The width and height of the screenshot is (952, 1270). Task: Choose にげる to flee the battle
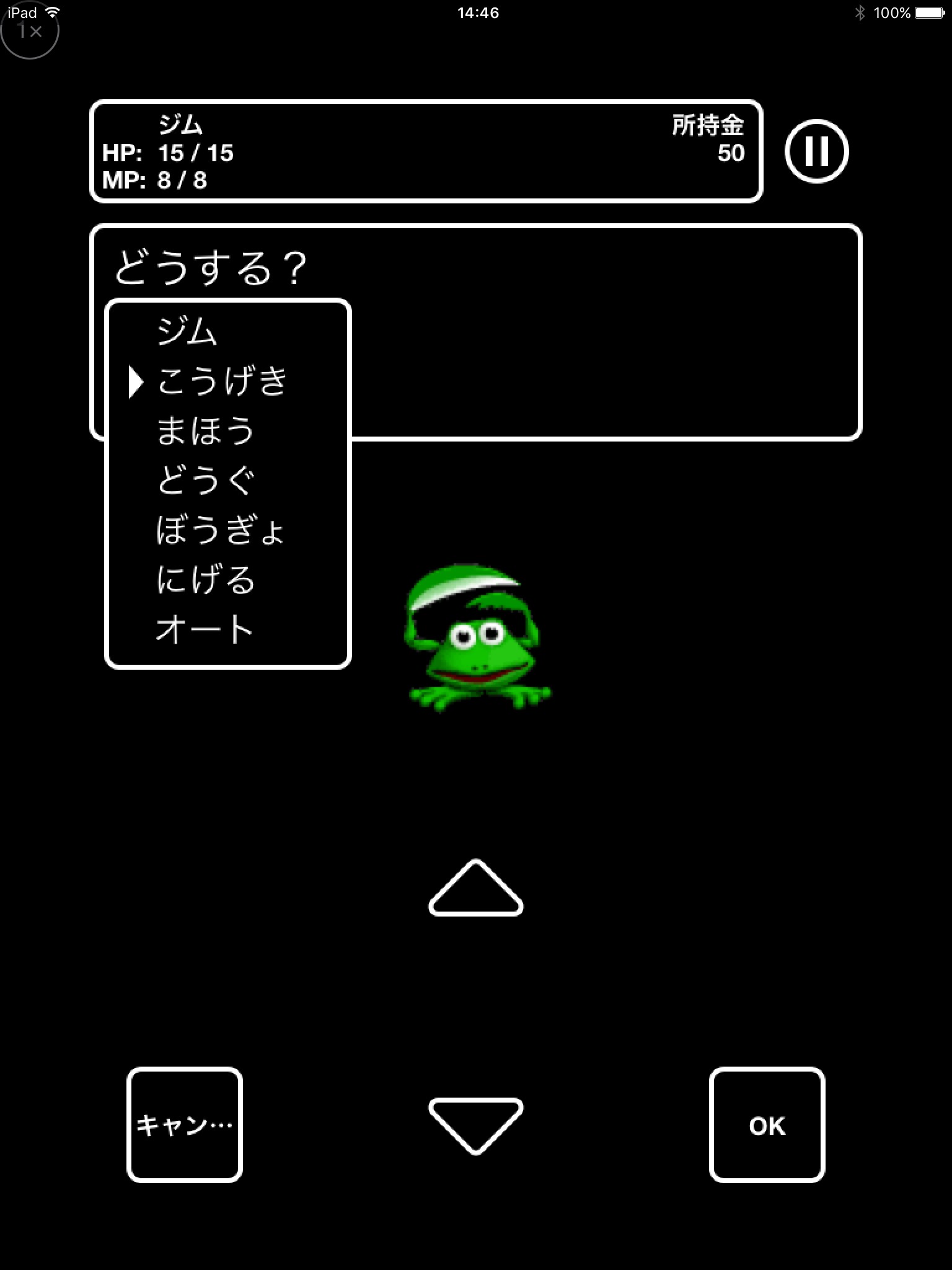coord(205,579)
